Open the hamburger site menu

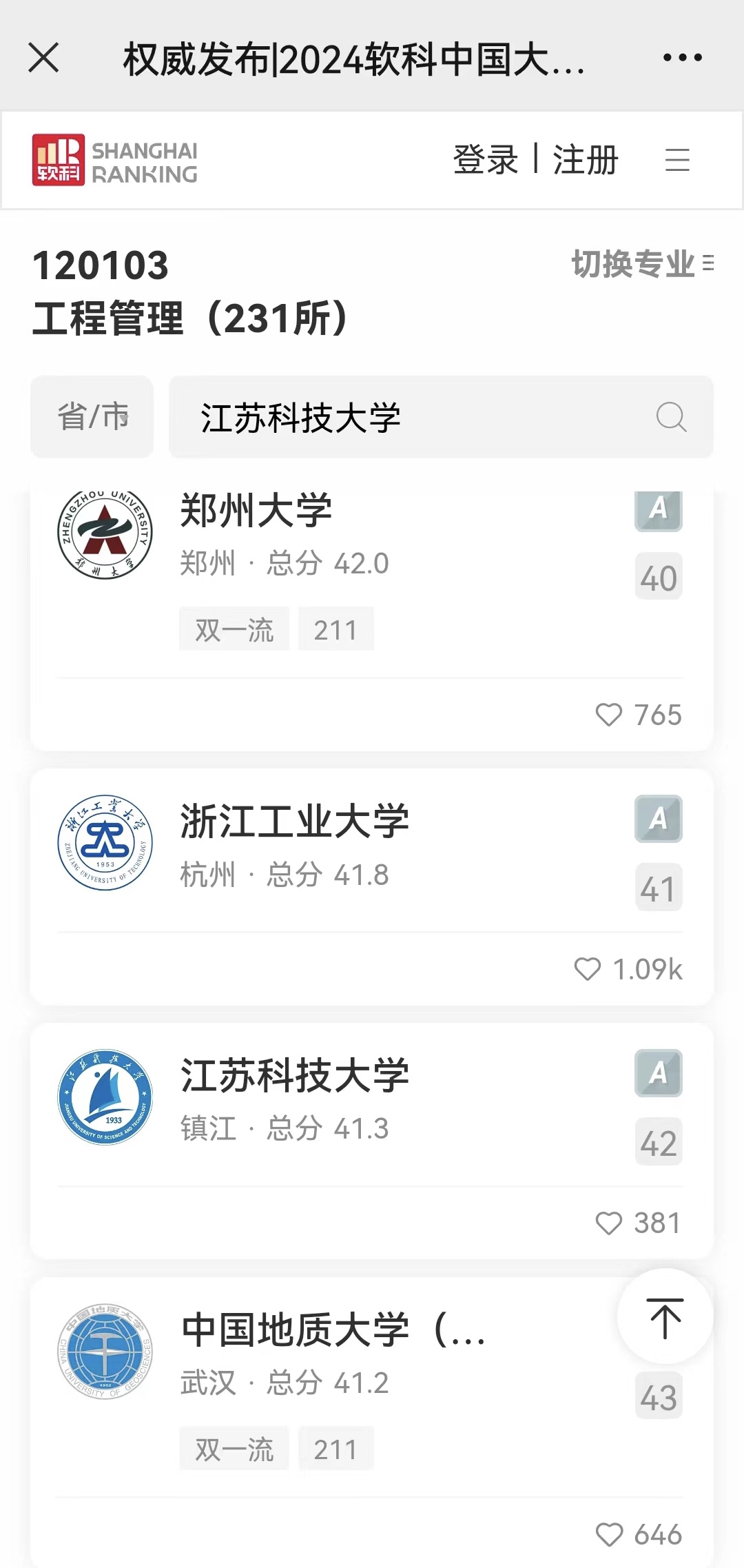[x=677, y=160]
